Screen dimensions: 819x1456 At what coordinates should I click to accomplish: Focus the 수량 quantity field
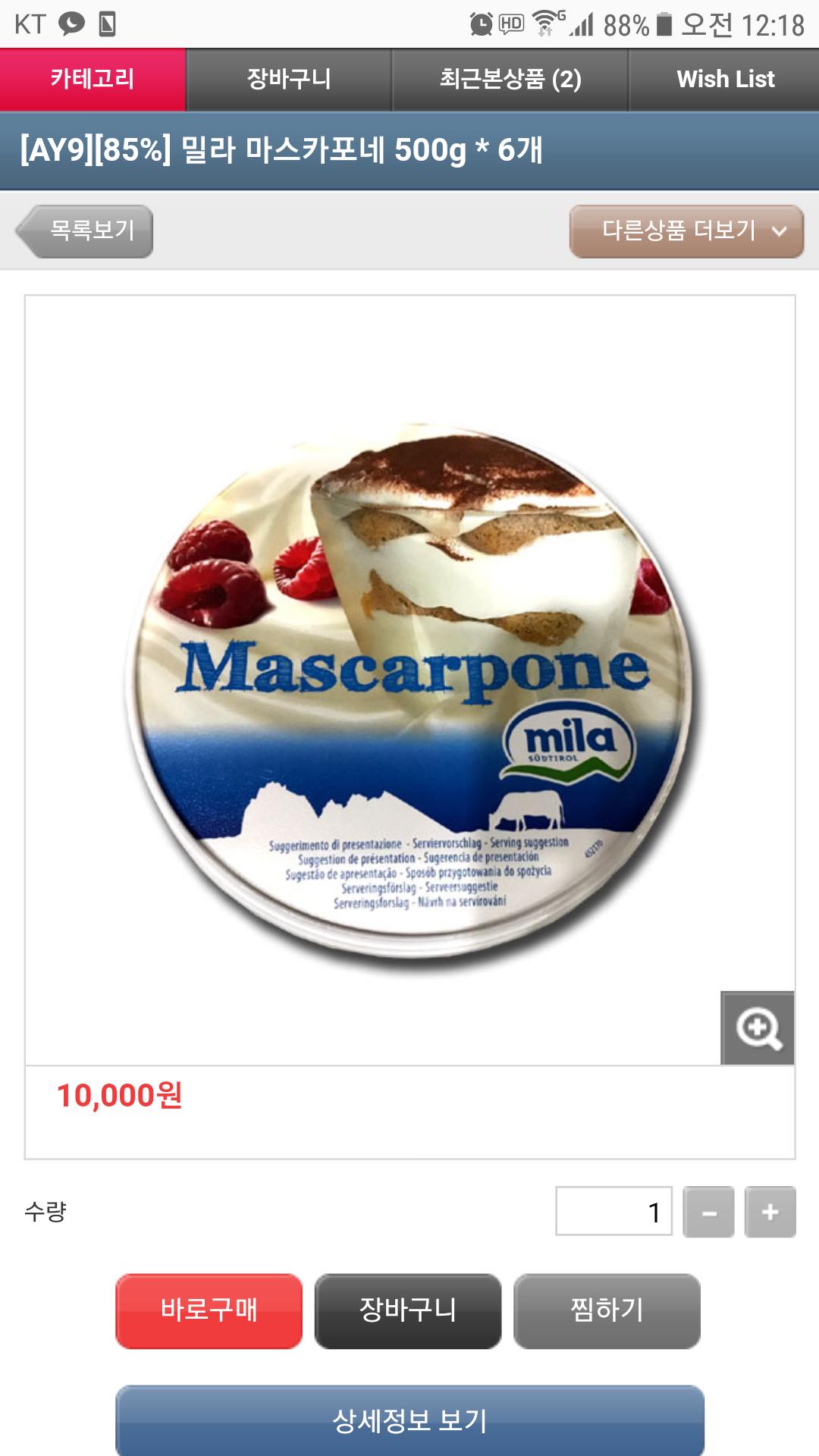tap(613, 1211)
